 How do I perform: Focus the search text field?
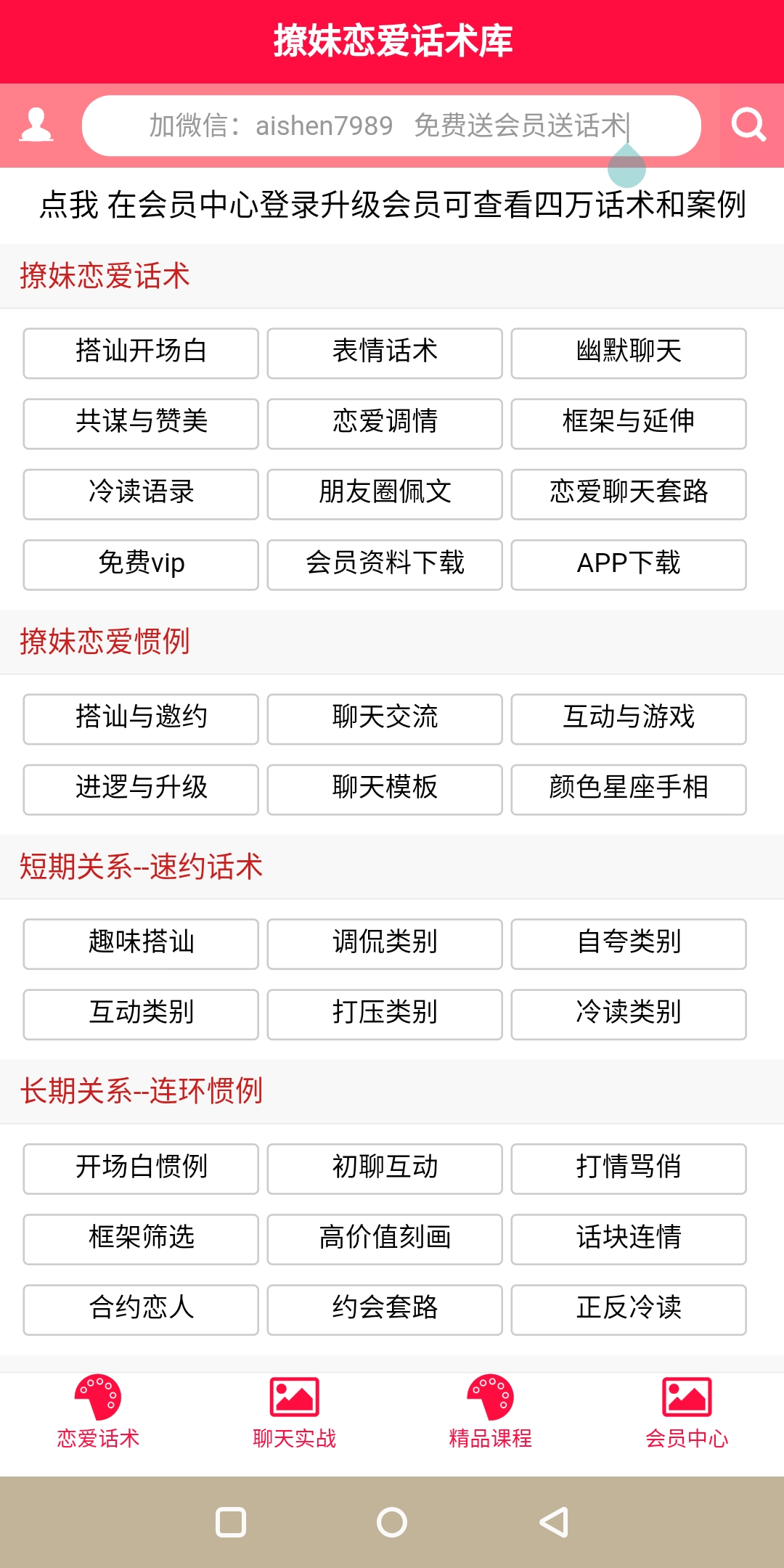point(391,126)
